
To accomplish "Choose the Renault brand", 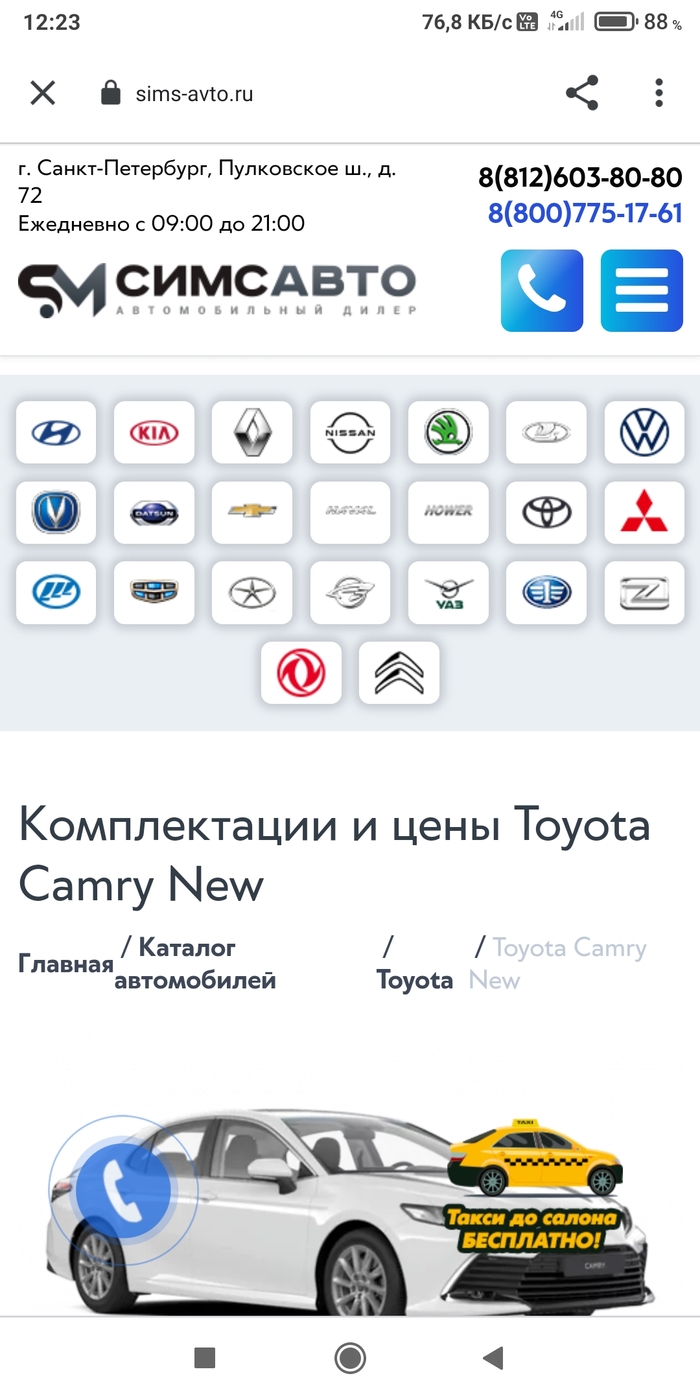I will coord(252,433).
